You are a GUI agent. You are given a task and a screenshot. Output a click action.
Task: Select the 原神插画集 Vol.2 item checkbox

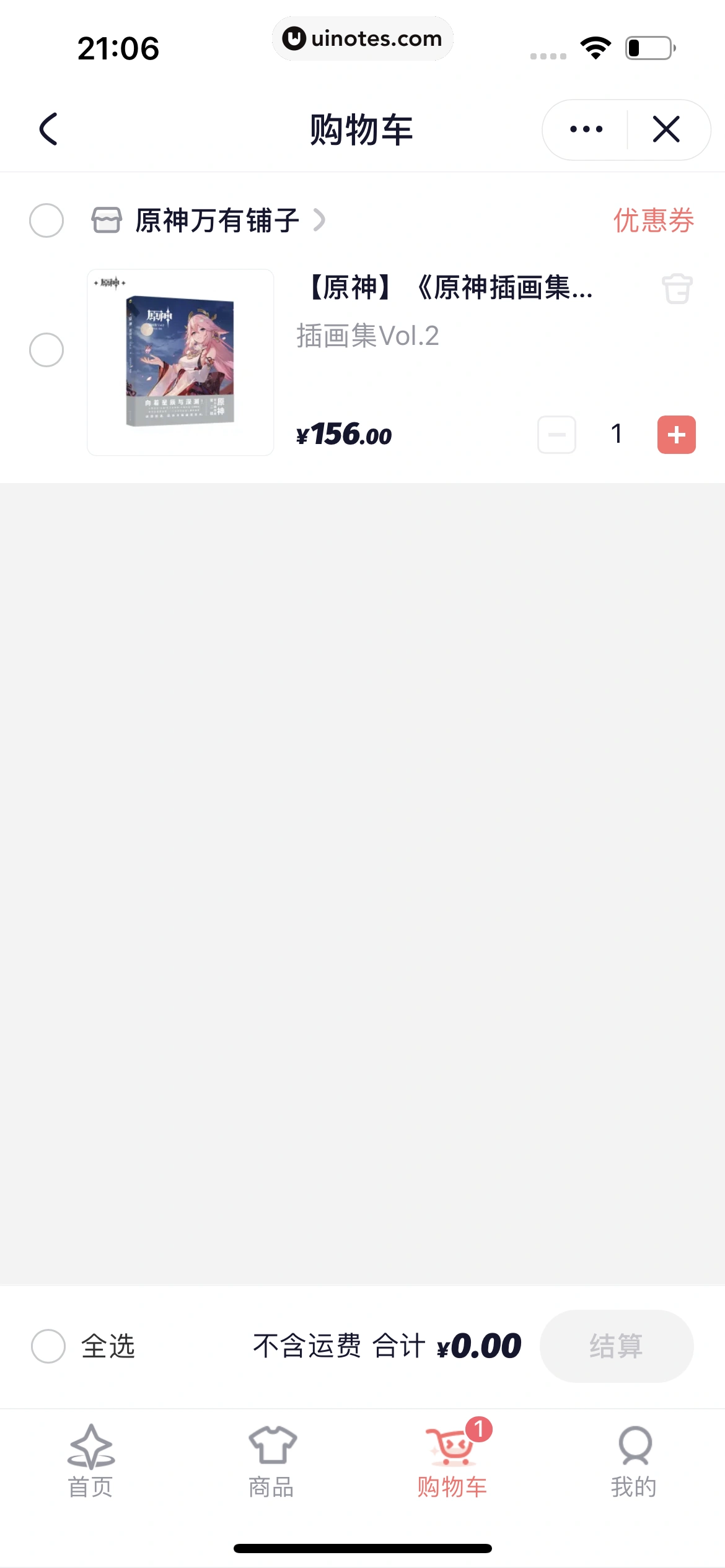coord(46,350)
